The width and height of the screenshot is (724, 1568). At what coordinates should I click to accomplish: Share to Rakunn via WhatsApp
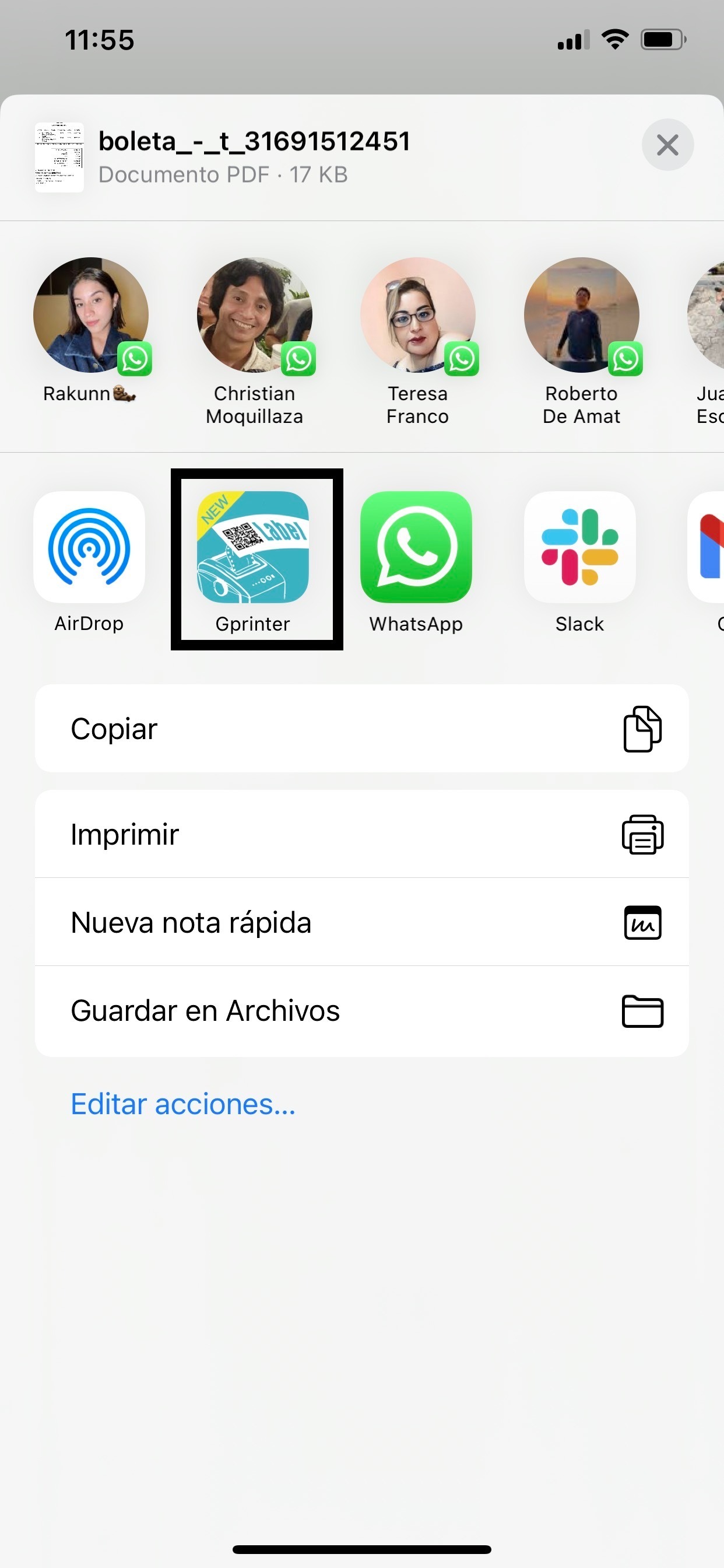(91, 316)
